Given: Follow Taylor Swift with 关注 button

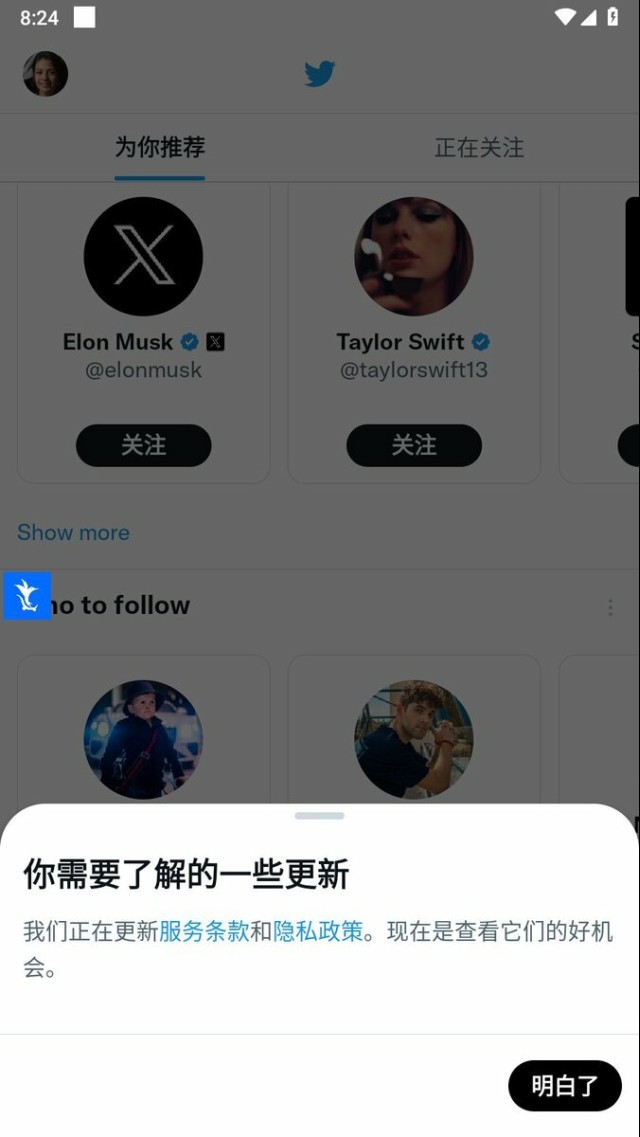Looking at the screenshot, I should (x=414, y=445).
